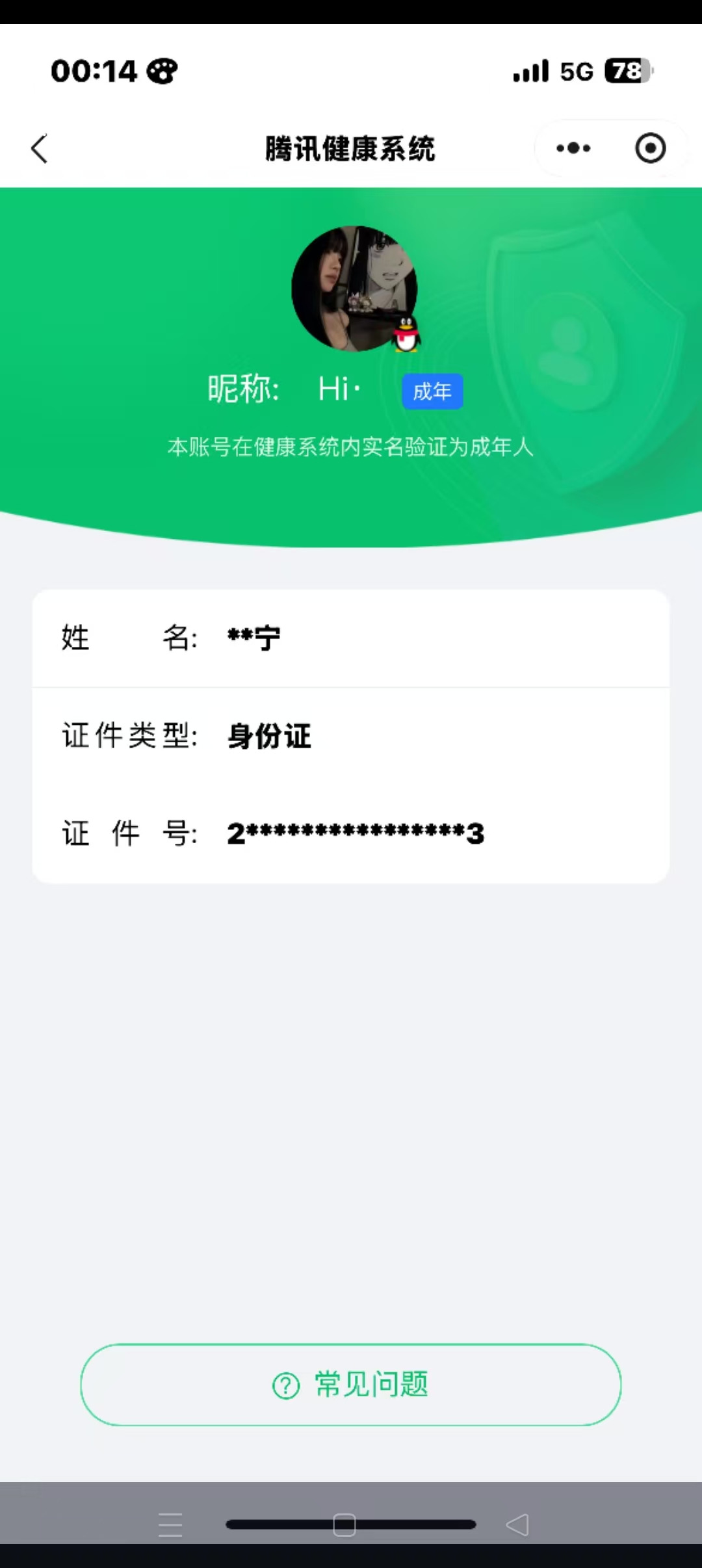The width and height of the screenshot is (702, 1568).
Task: Tap the name row showing **宁
Action: click(x=255, y=638)
